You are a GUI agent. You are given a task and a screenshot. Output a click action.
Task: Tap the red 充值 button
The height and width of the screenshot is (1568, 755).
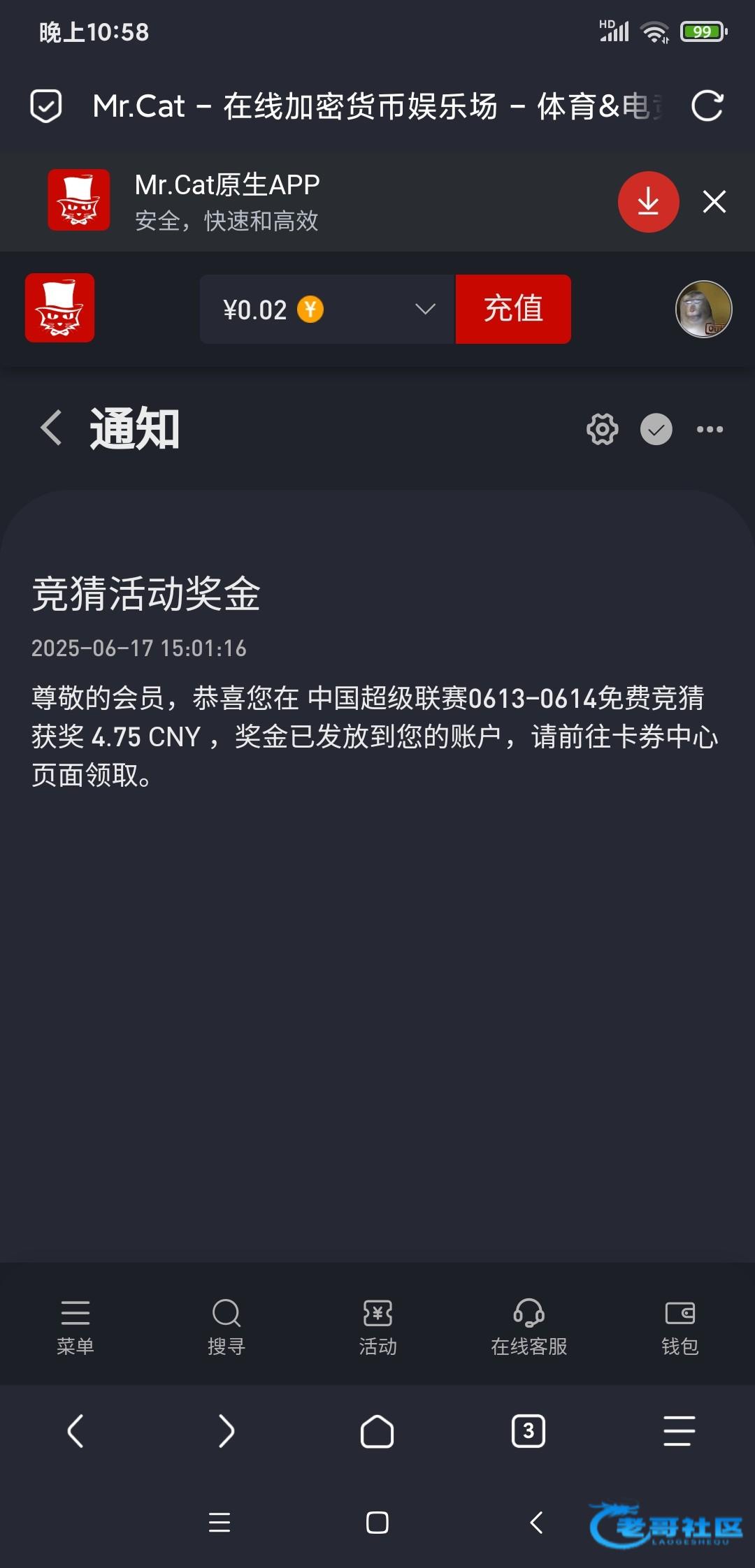click(x=513, y=309)
